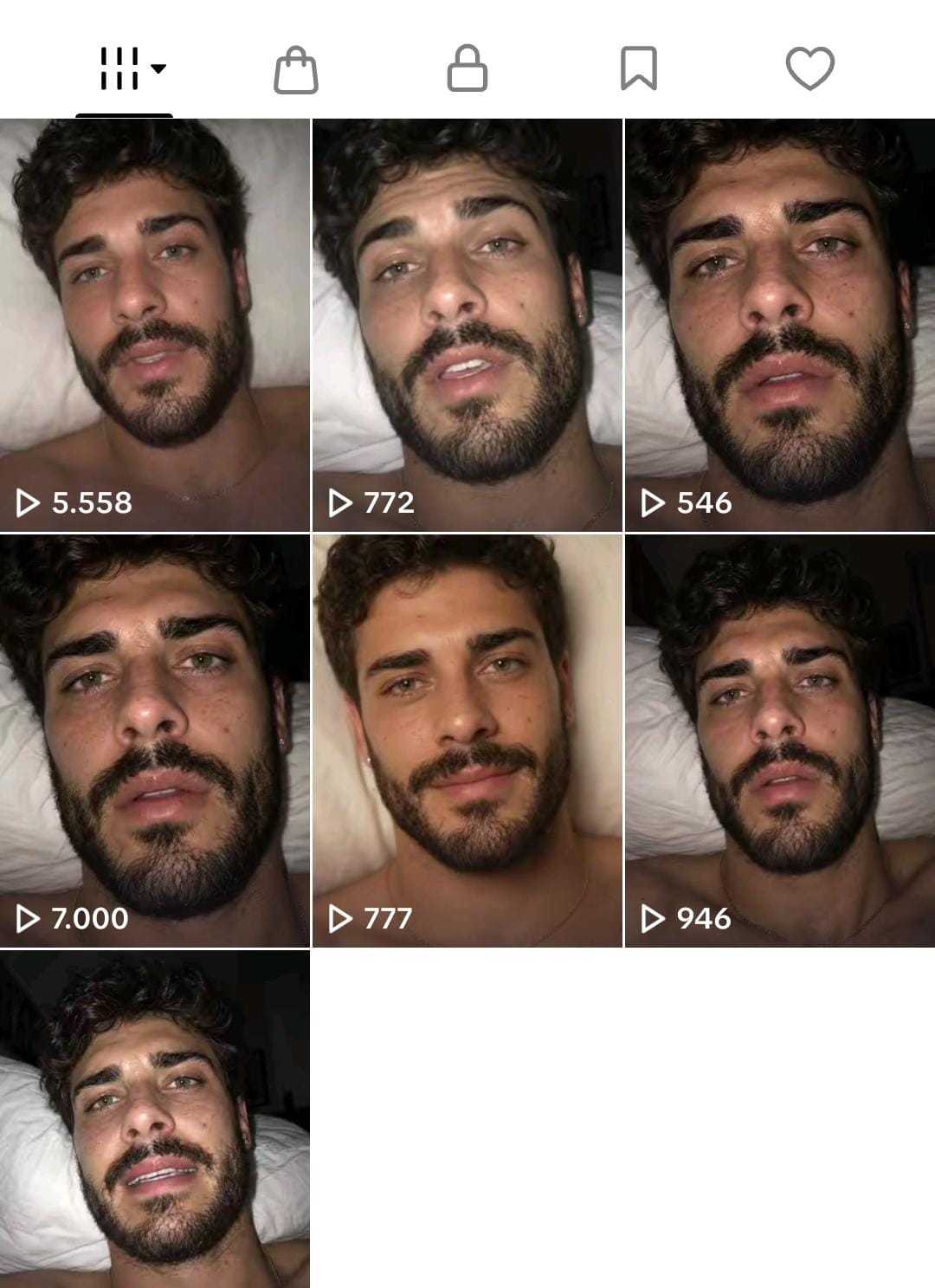Open the liked videos heart tab
The image size is (935, 1288).
coord(810,68)
